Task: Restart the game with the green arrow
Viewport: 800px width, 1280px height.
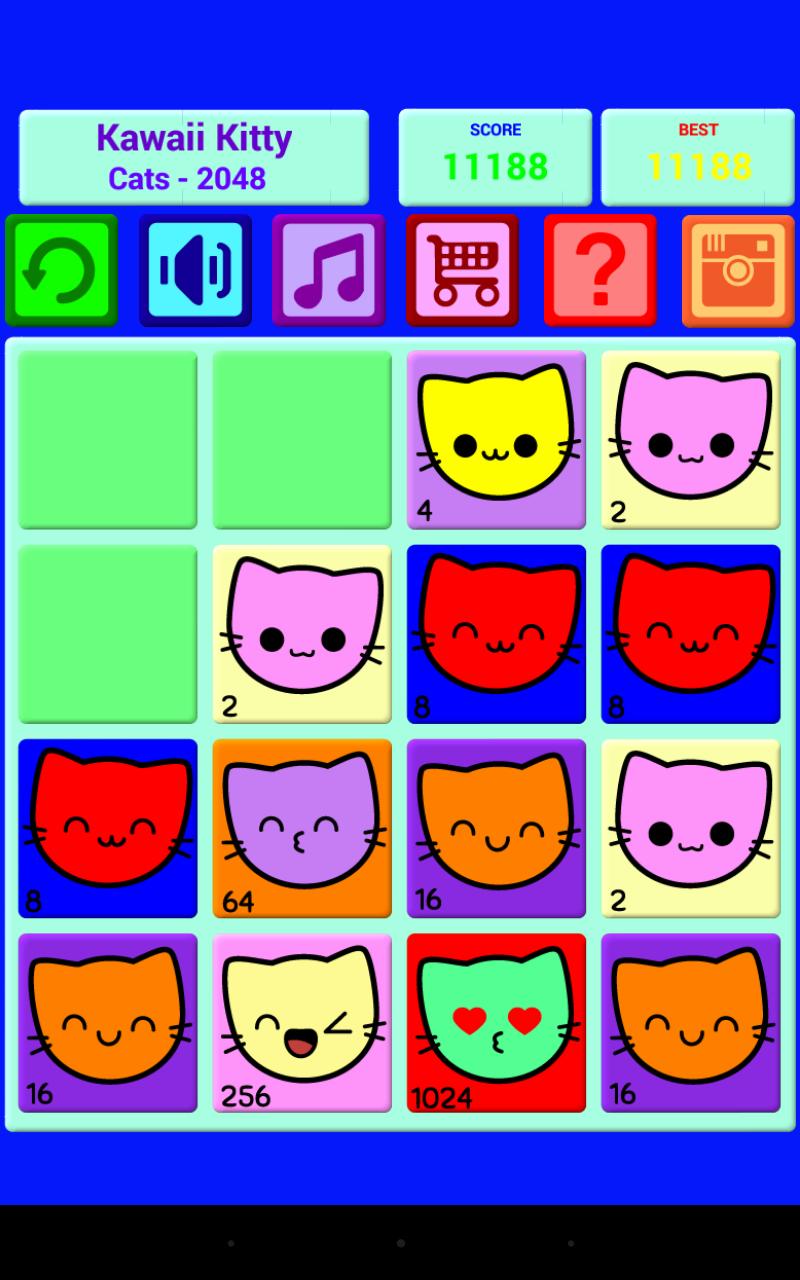Action: (61, 270)
